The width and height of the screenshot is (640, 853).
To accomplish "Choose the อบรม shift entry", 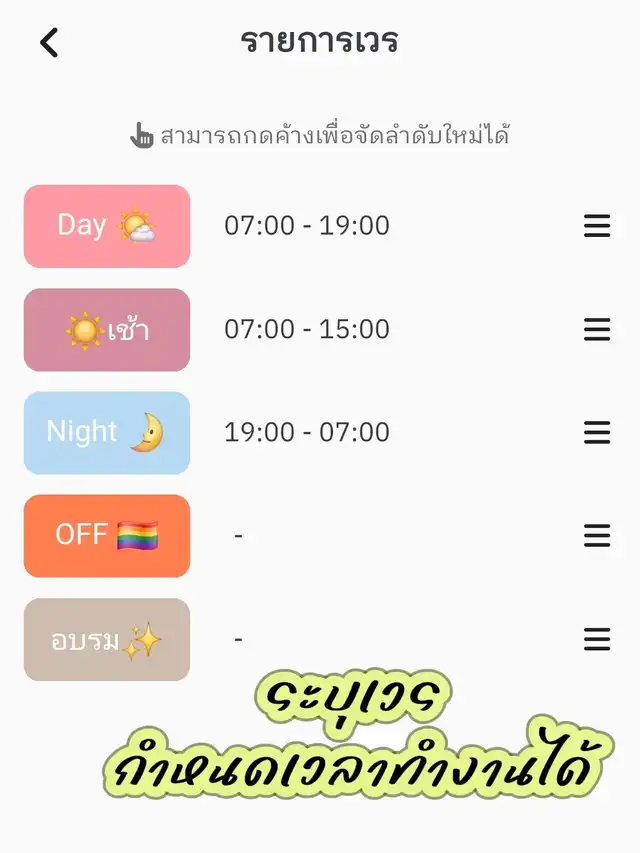I will pyautogui.click(x=107, y=640).
